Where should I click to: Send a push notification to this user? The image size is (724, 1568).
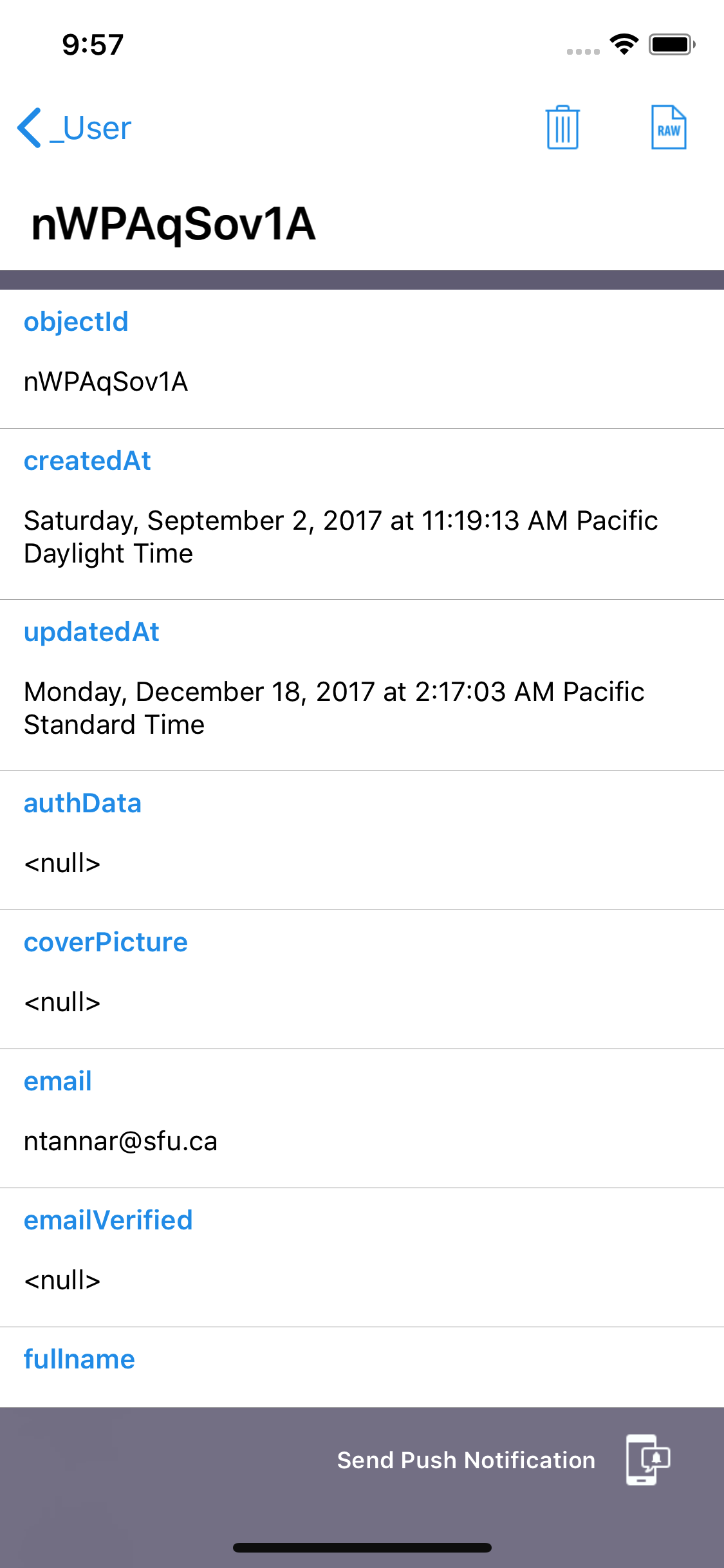coord(503,1460)
